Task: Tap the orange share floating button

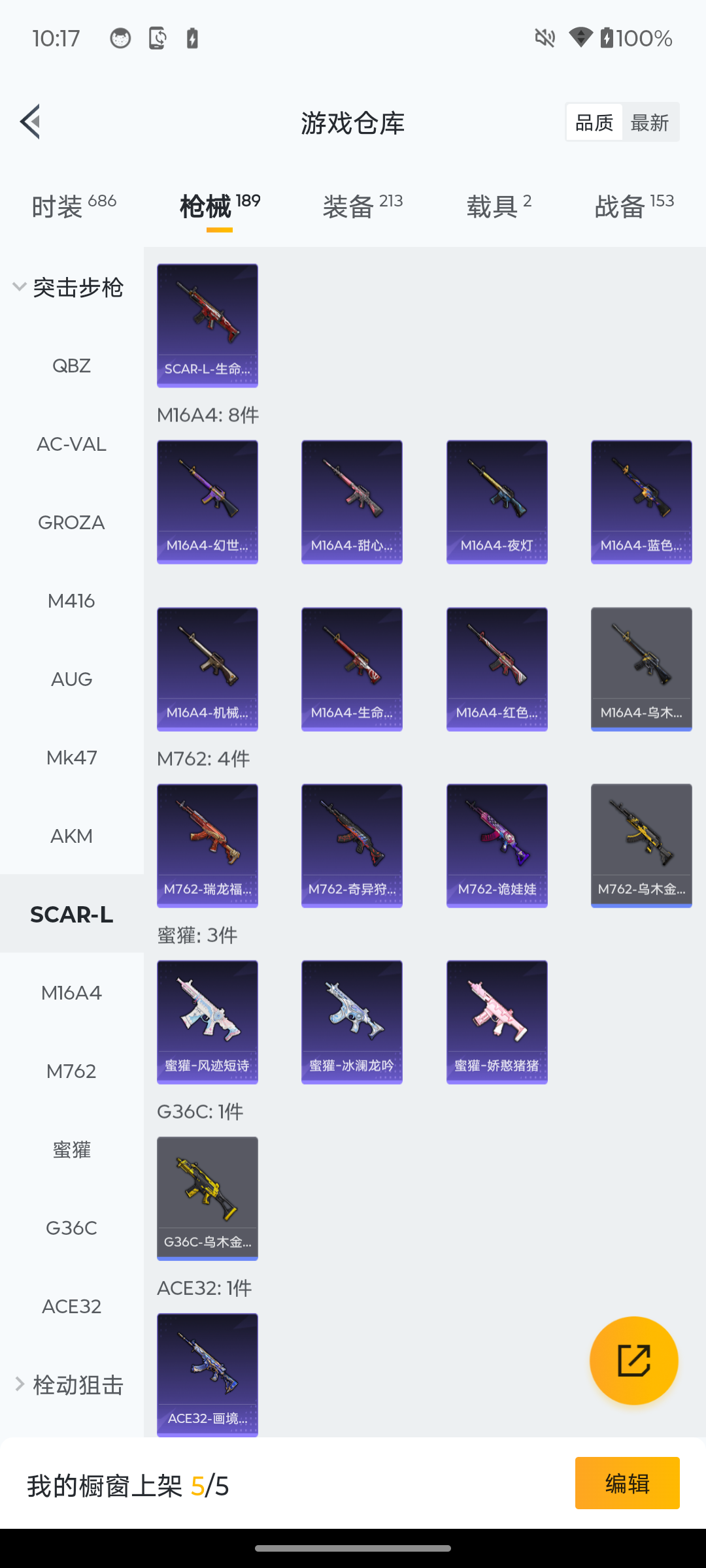Action: pyautogui.click(x=633, y=1360)
